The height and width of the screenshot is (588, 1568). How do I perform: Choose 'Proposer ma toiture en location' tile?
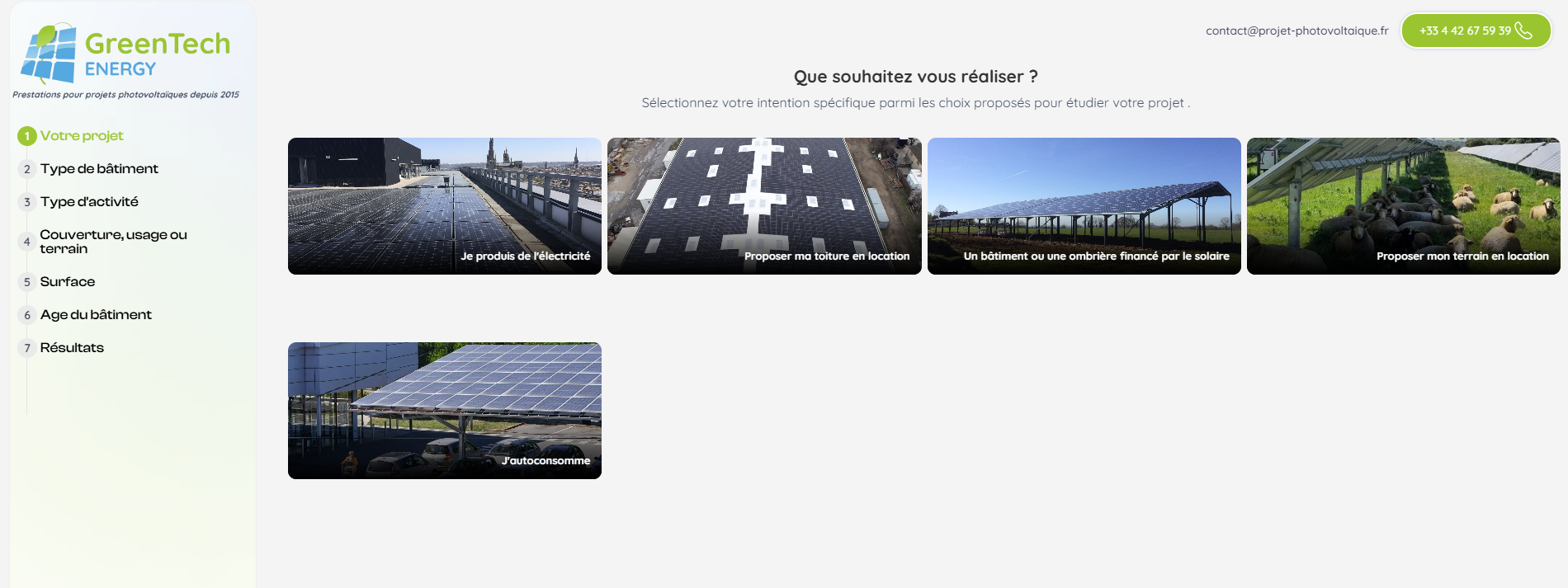[763, 206]
